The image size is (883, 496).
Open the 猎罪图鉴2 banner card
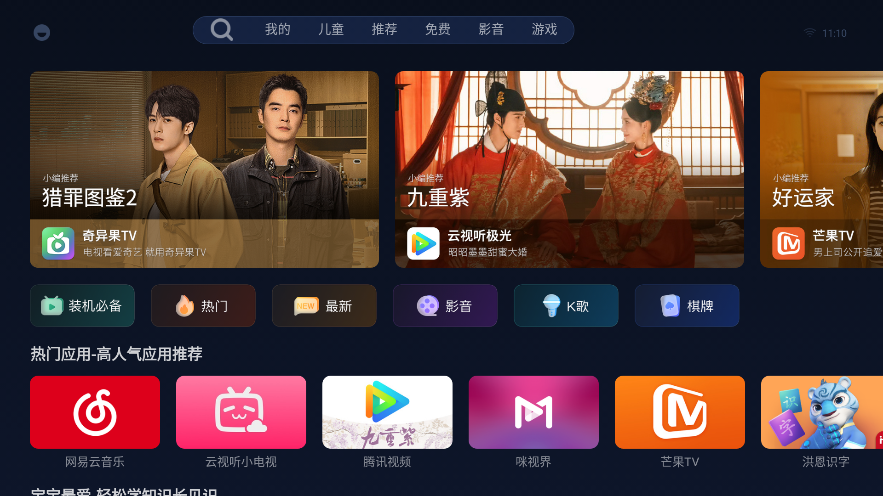point(204,169)
